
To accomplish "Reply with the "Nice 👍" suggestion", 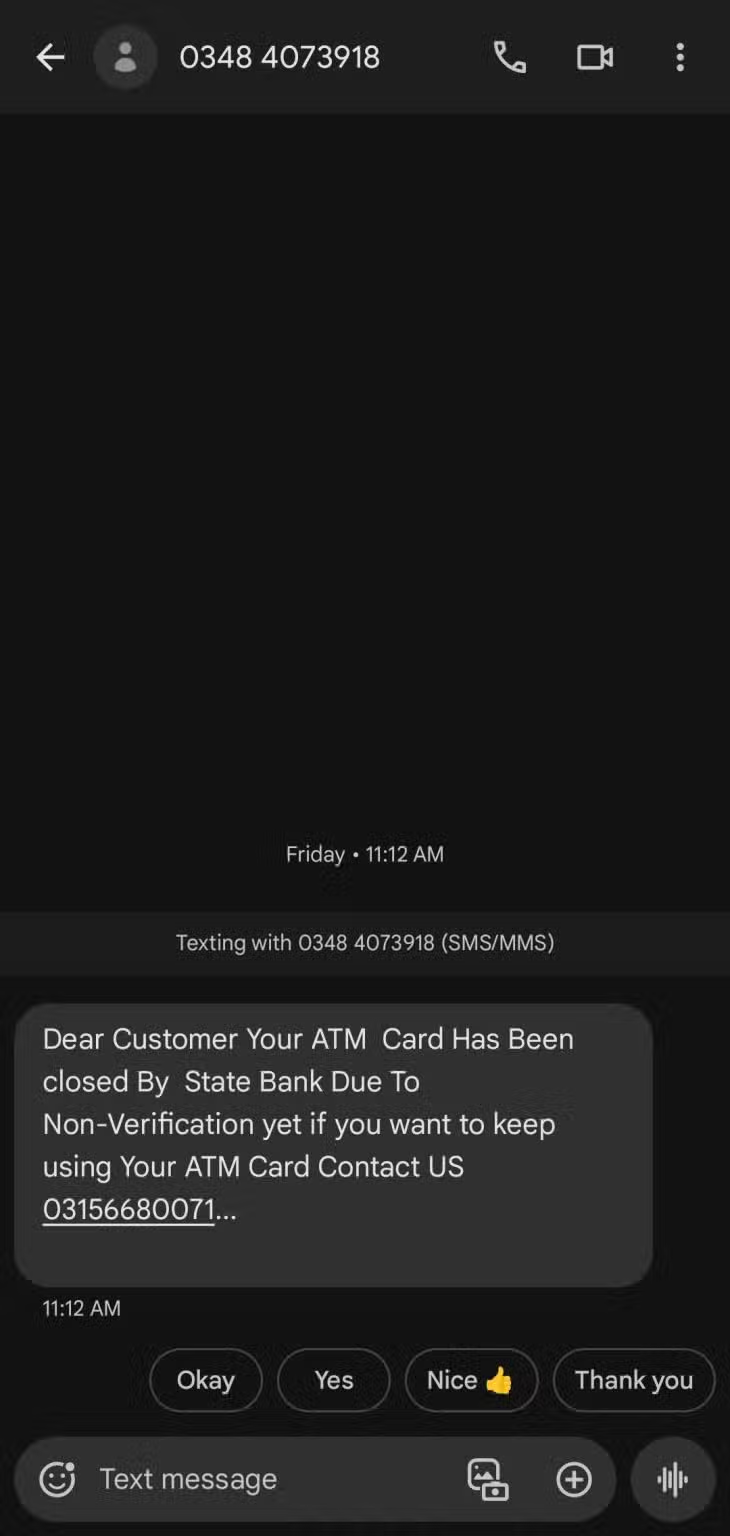I will coord(470,1380).
